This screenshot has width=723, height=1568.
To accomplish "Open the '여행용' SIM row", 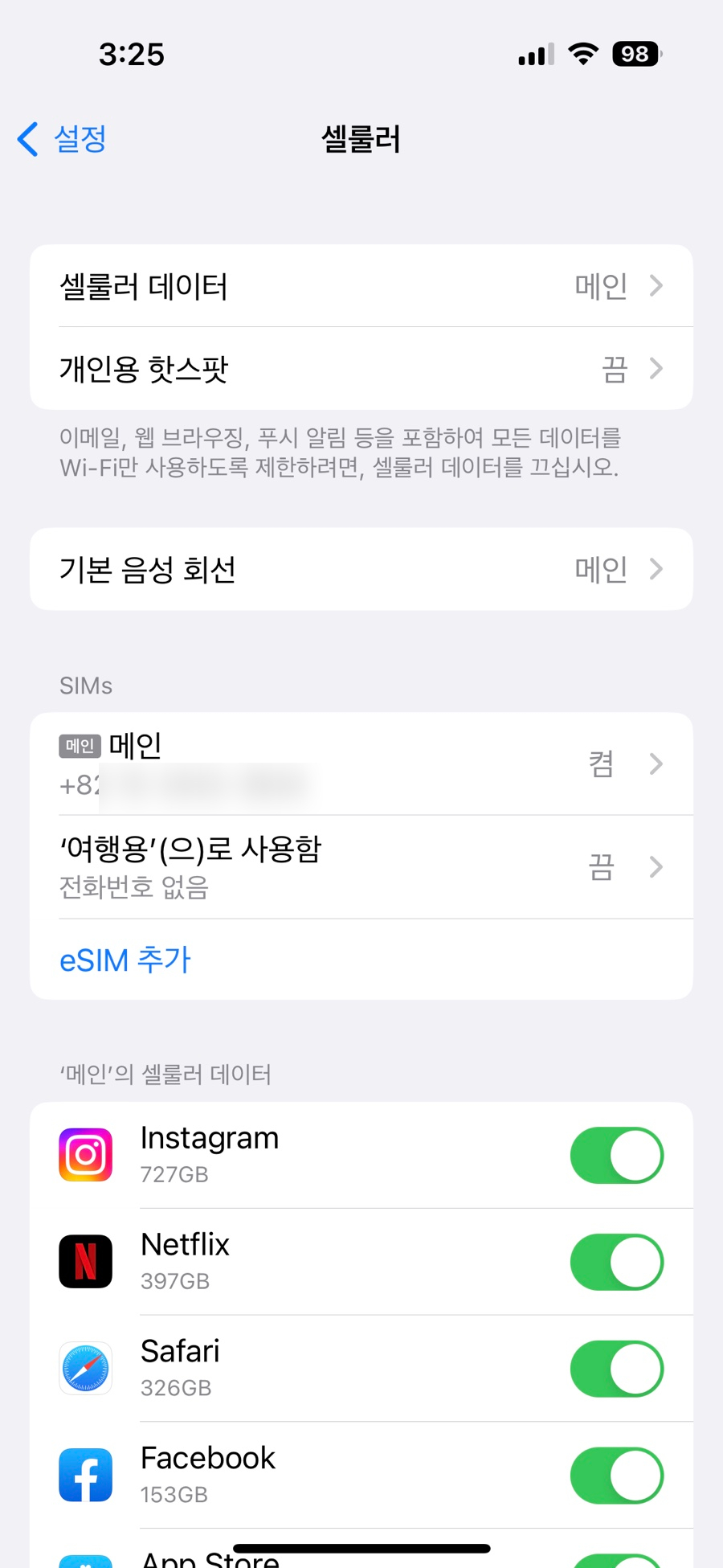I will click(361, 867).
